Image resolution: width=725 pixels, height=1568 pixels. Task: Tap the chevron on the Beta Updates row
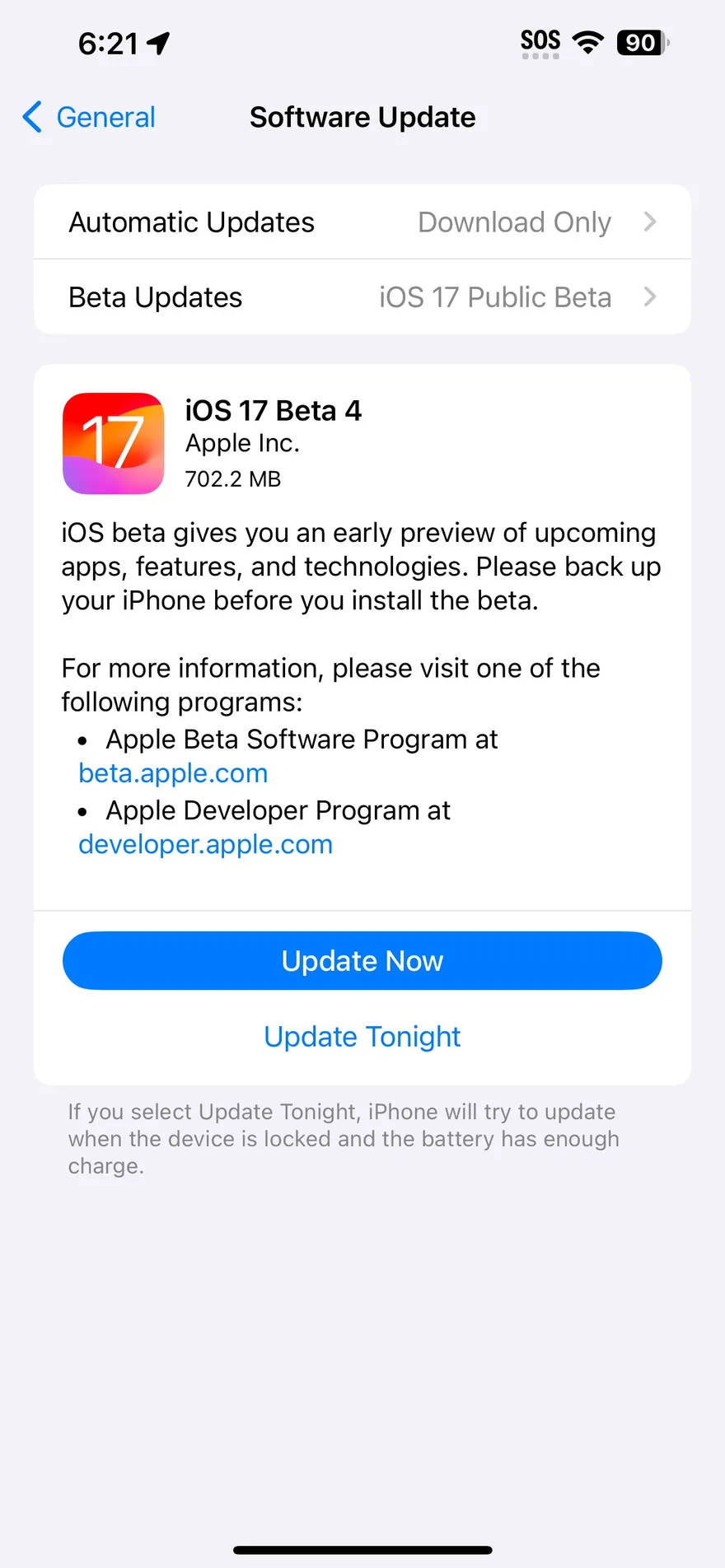point(651,297)
